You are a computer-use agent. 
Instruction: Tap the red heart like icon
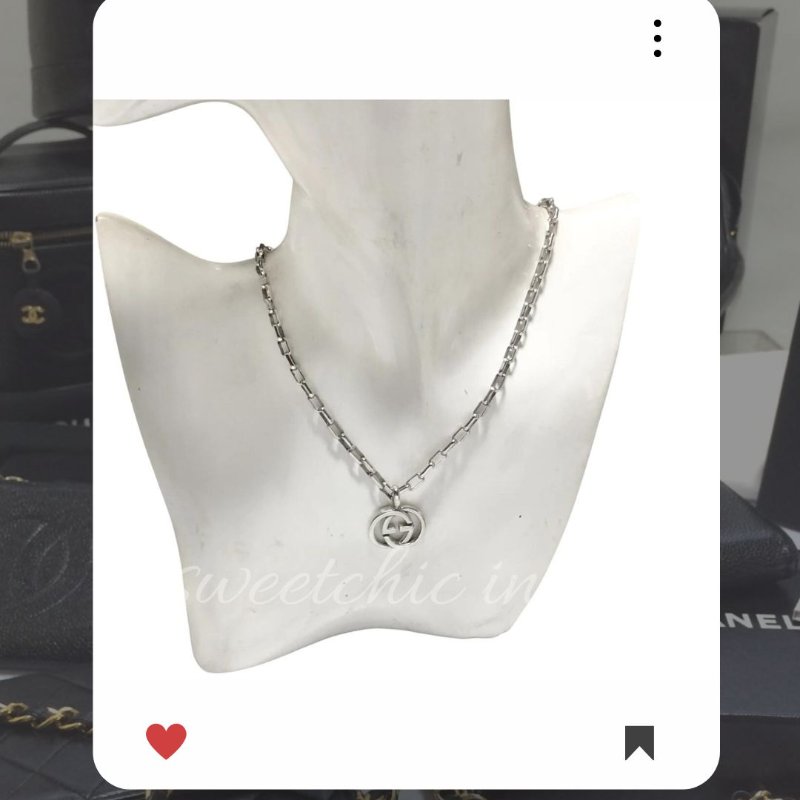tap(166, 741)
